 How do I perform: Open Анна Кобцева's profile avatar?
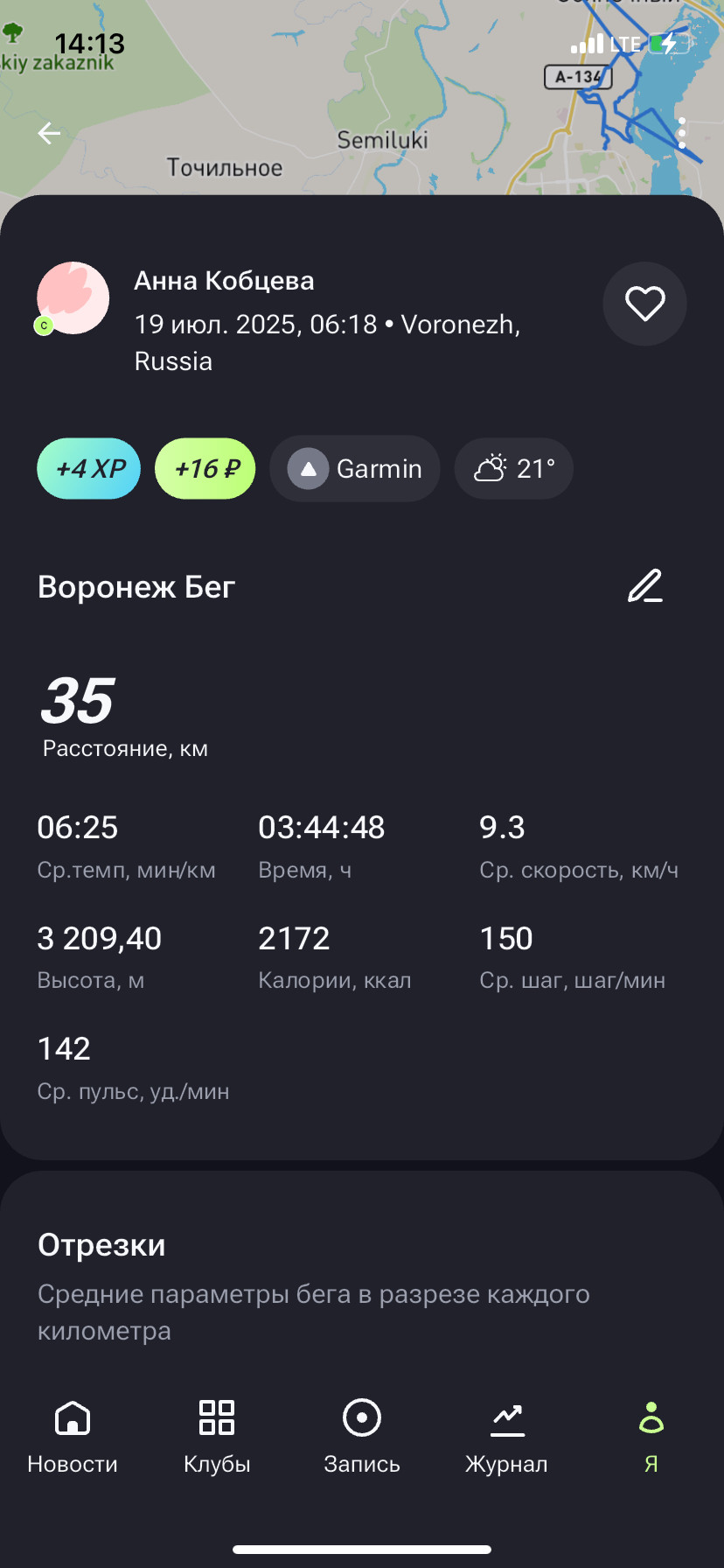[73, 298]
